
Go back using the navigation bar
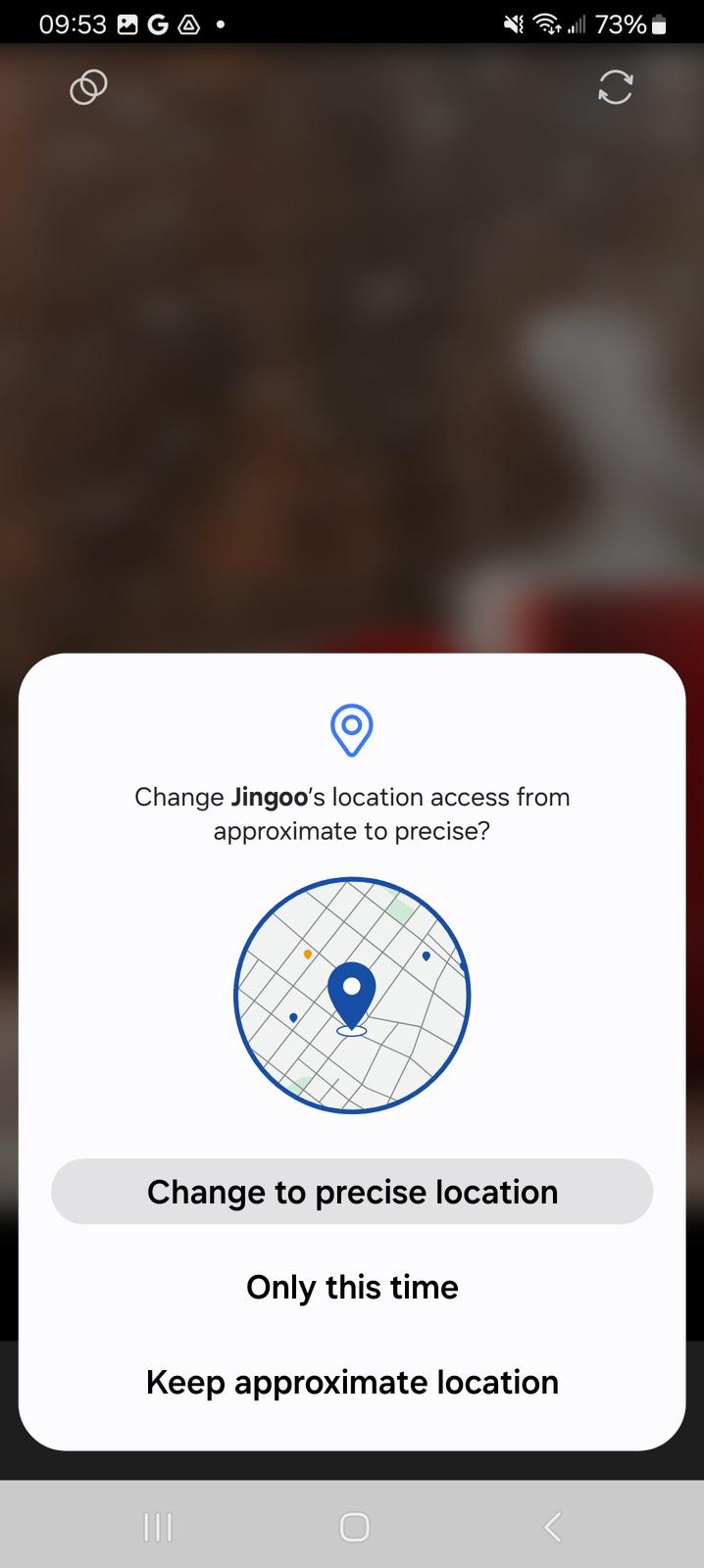(x=552, y=1526)
